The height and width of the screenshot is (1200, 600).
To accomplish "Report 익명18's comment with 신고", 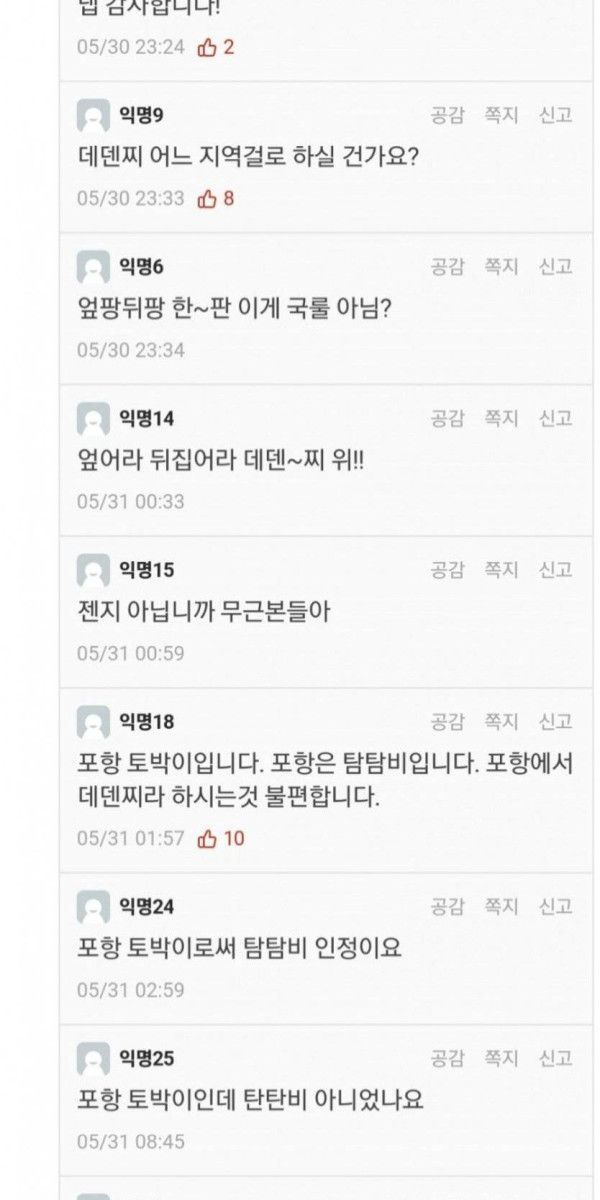I will tap(555, 721).
